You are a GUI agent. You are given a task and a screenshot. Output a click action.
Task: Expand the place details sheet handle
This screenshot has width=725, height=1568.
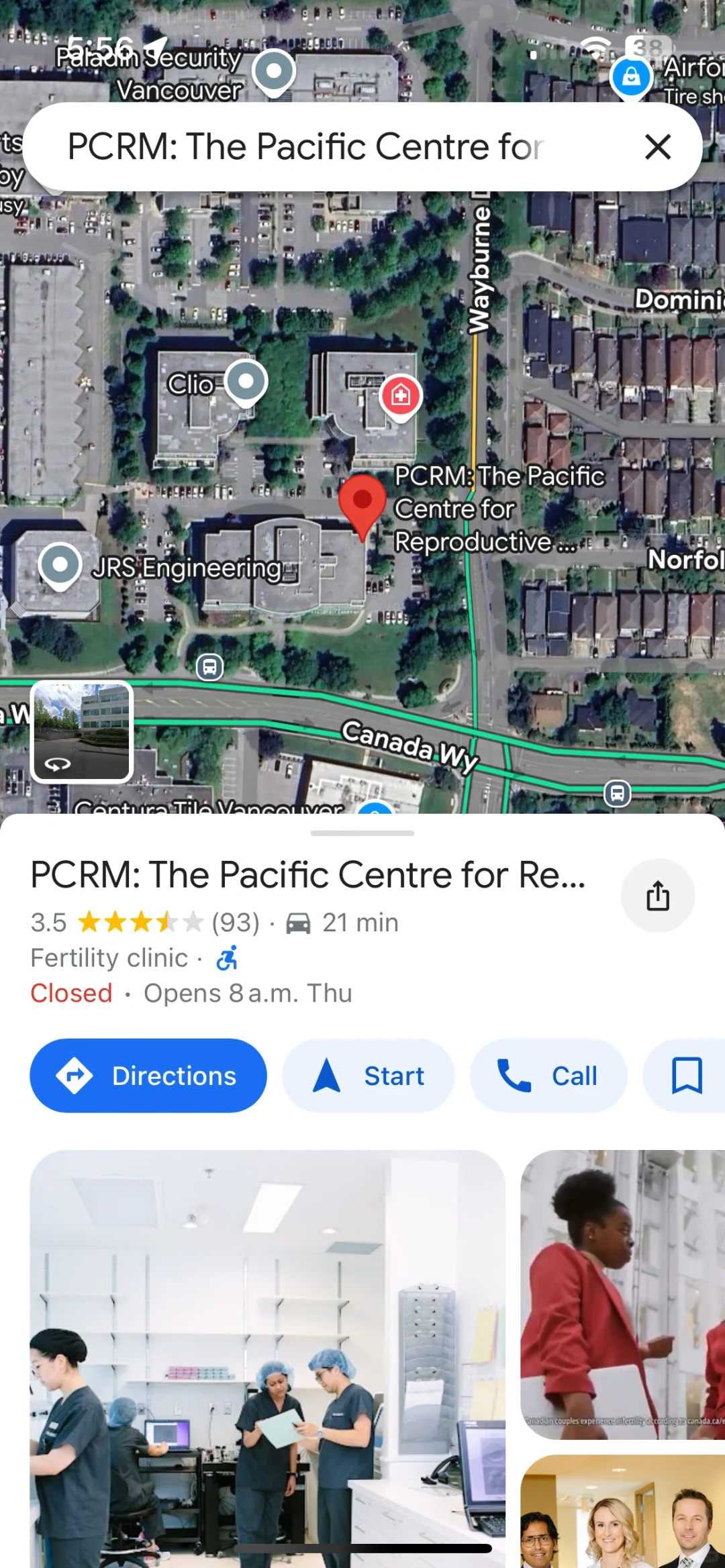362,833
